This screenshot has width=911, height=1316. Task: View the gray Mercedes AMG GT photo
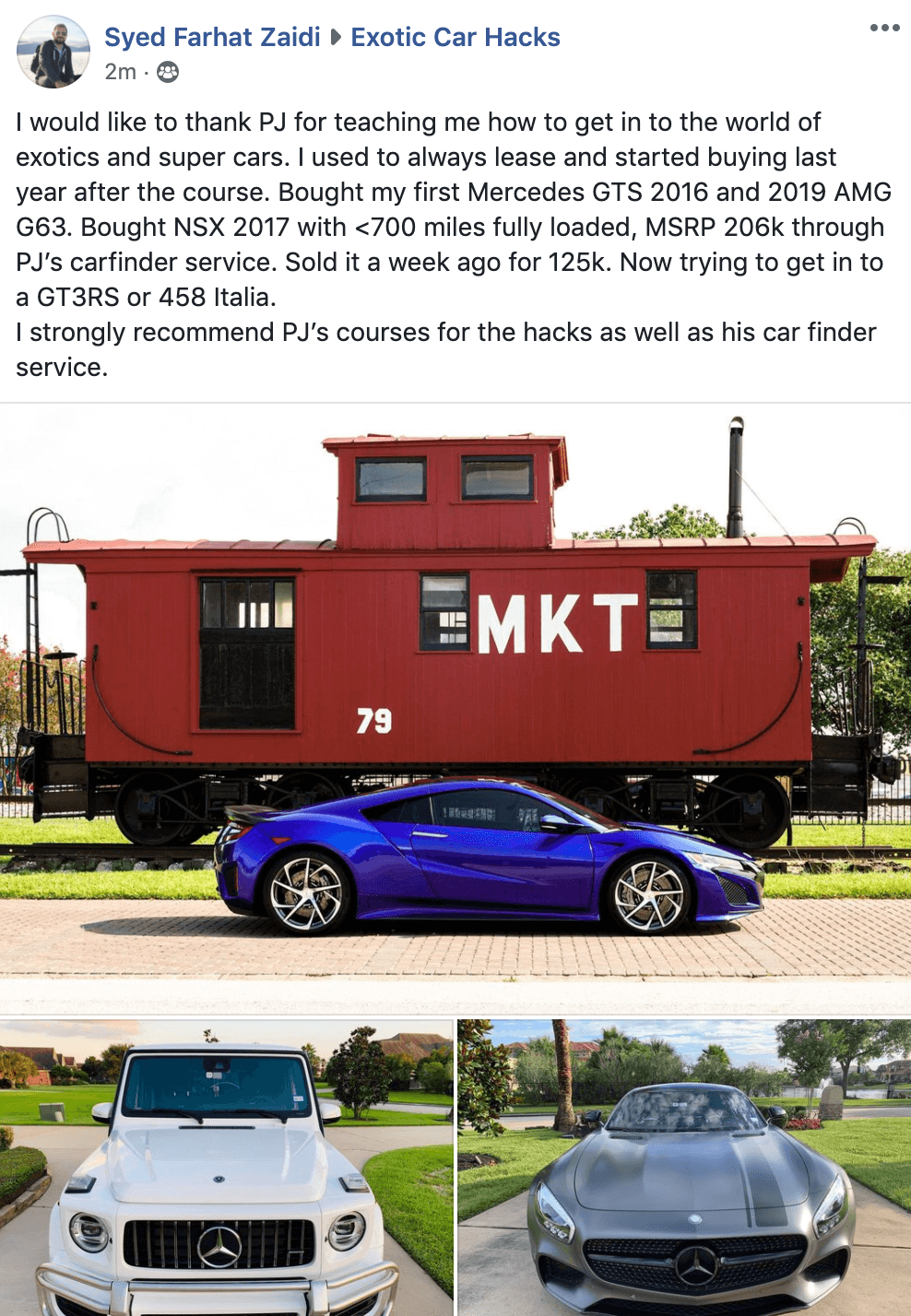pyautogui.click(x=684, y=1167)
